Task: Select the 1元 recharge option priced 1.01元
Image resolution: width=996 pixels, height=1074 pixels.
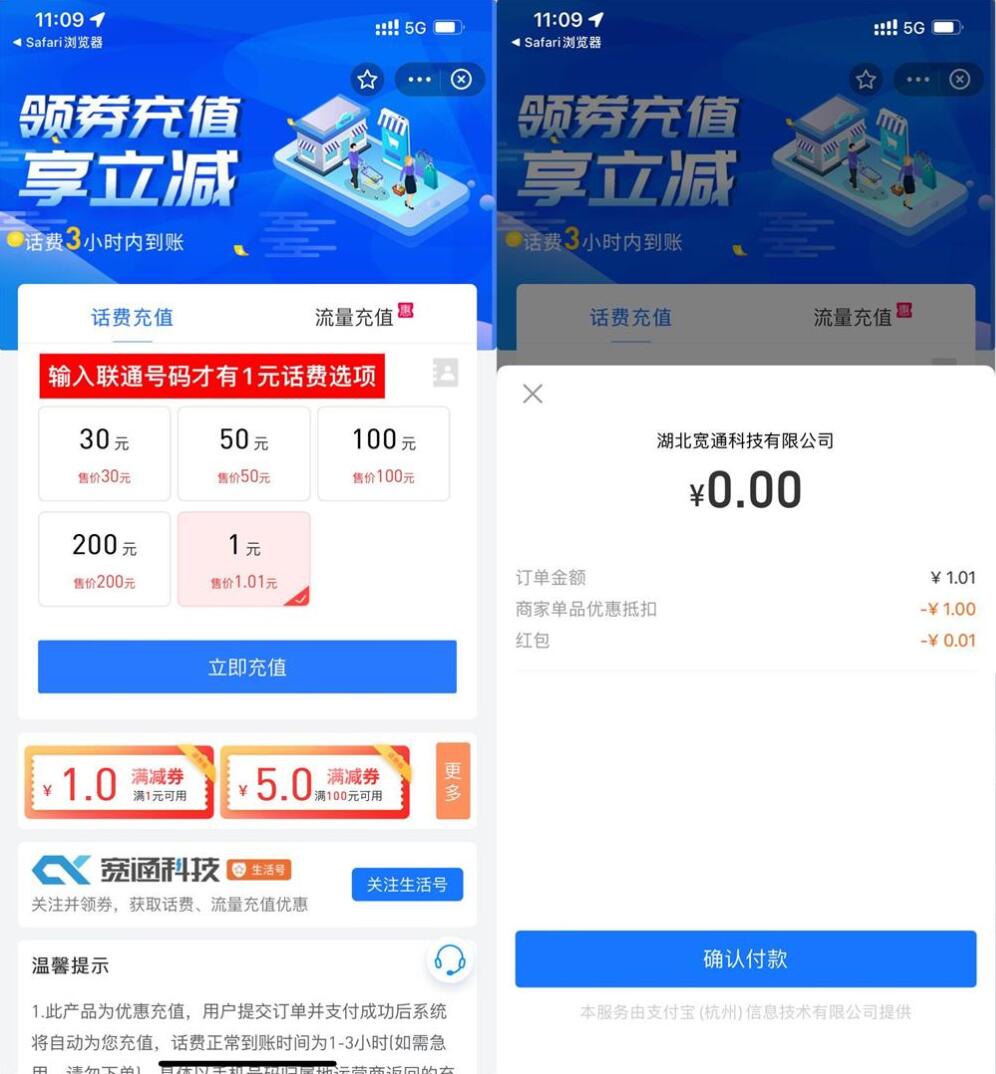Action: pos(244,558)
